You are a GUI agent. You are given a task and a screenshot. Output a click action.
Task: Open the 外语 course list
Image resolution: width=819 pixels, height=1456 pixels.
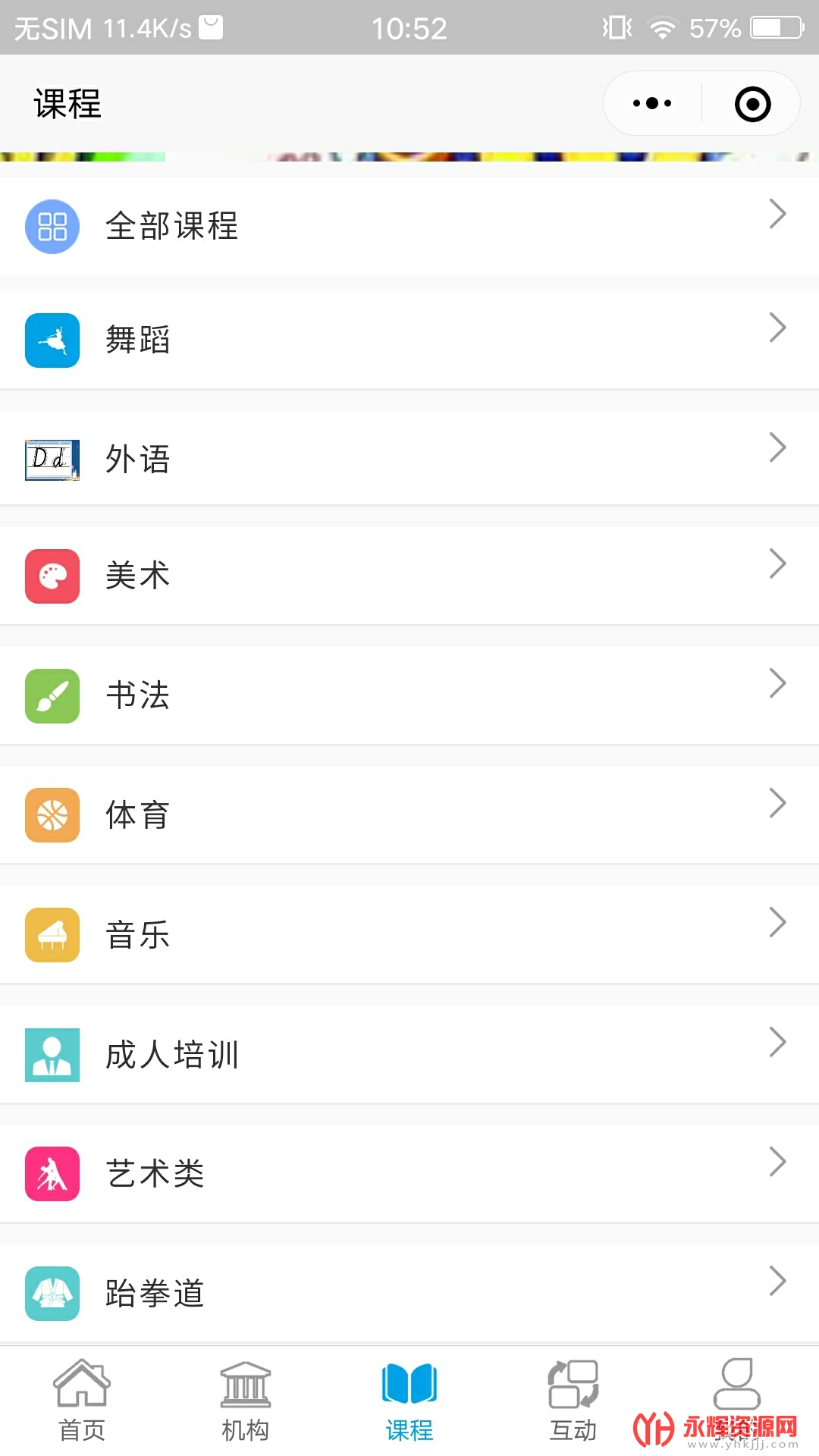409,459
